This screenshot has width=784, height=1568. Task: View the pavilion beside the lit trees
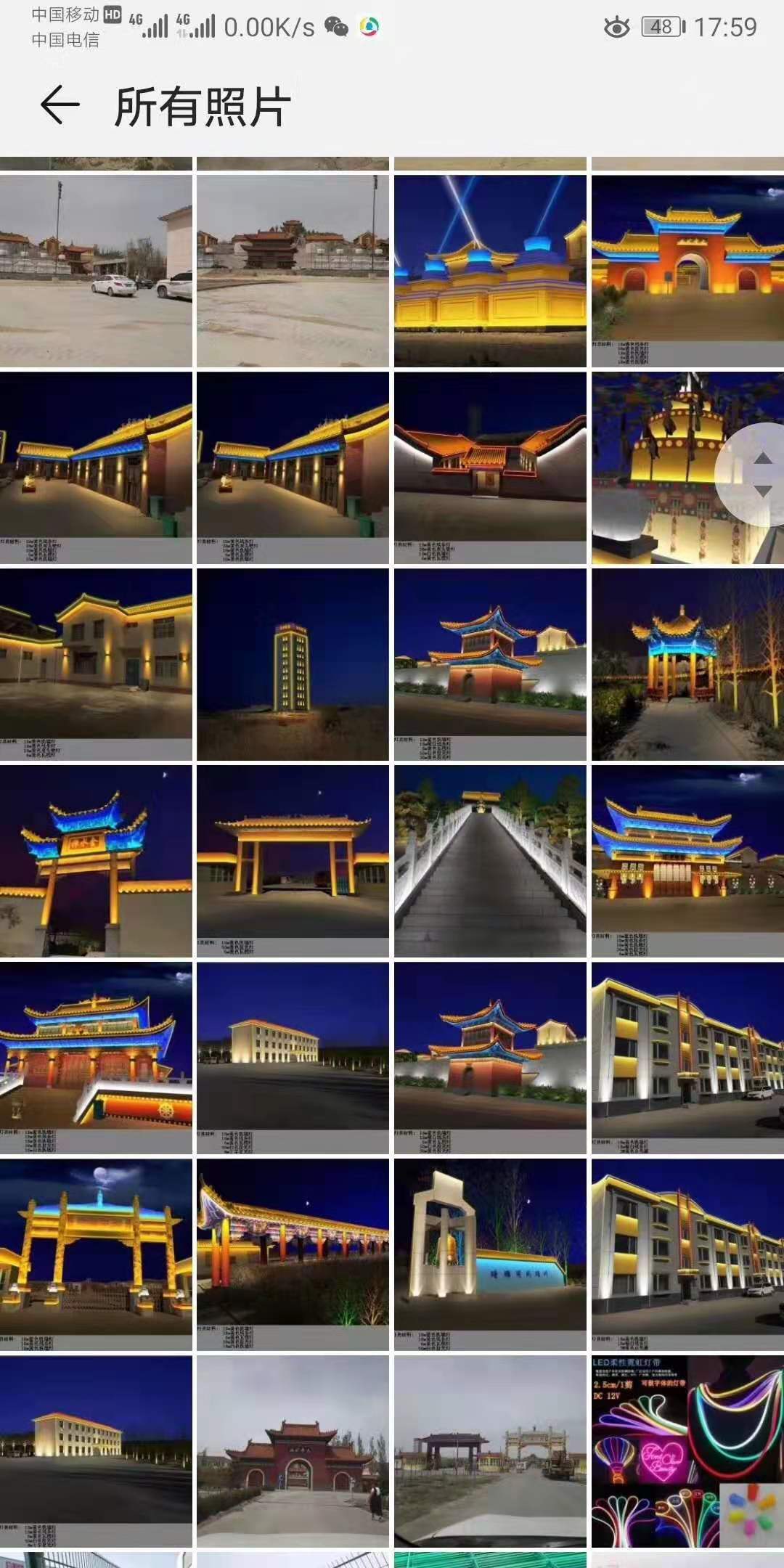(x=687, y=664)
